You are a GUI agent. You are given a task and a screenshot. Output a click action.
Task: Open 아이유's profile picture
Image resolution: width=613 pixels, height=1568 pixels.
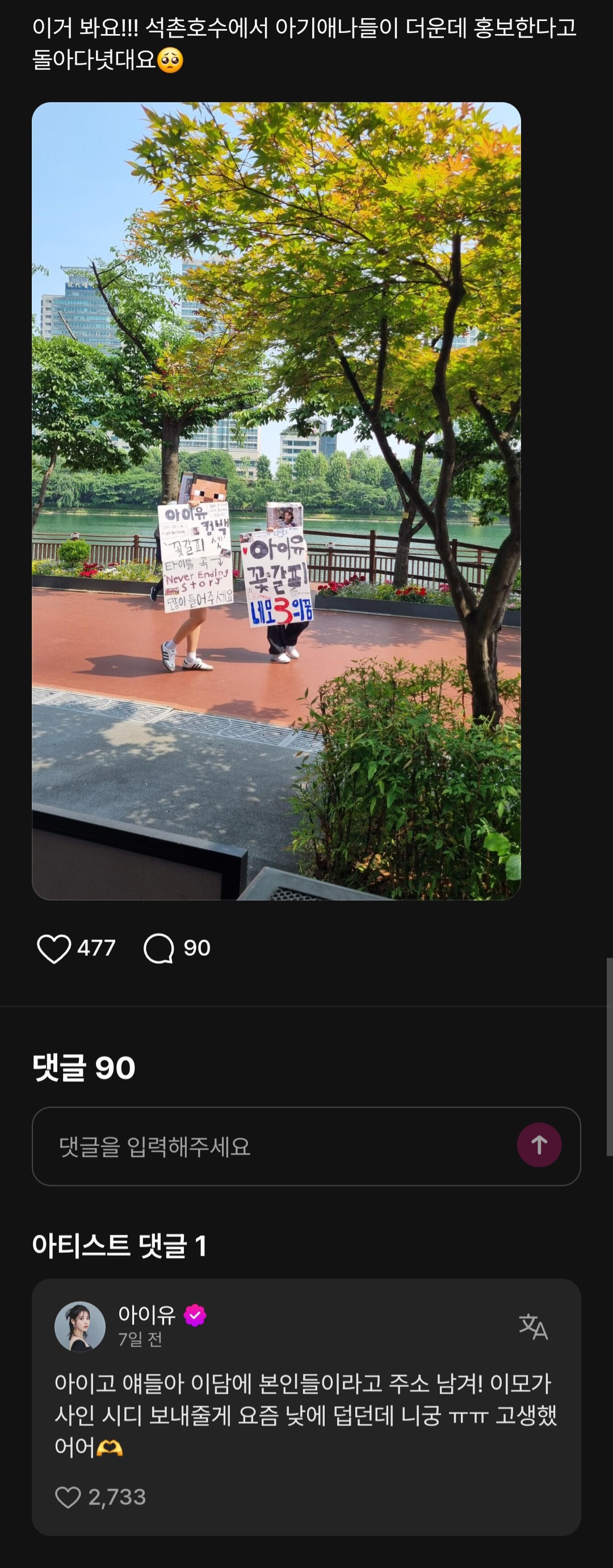pyautogui.click(x=79, y=1326)
